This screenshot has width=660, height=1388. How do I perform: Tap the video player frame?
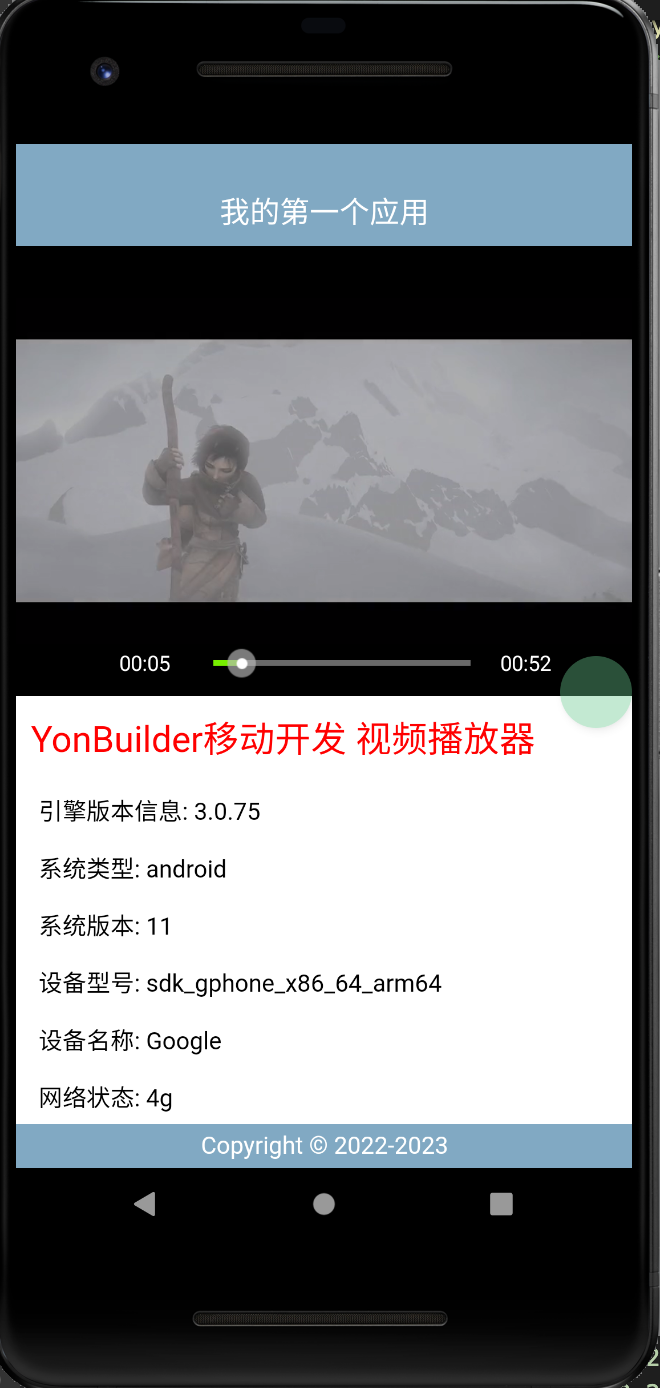pos(323,470)
